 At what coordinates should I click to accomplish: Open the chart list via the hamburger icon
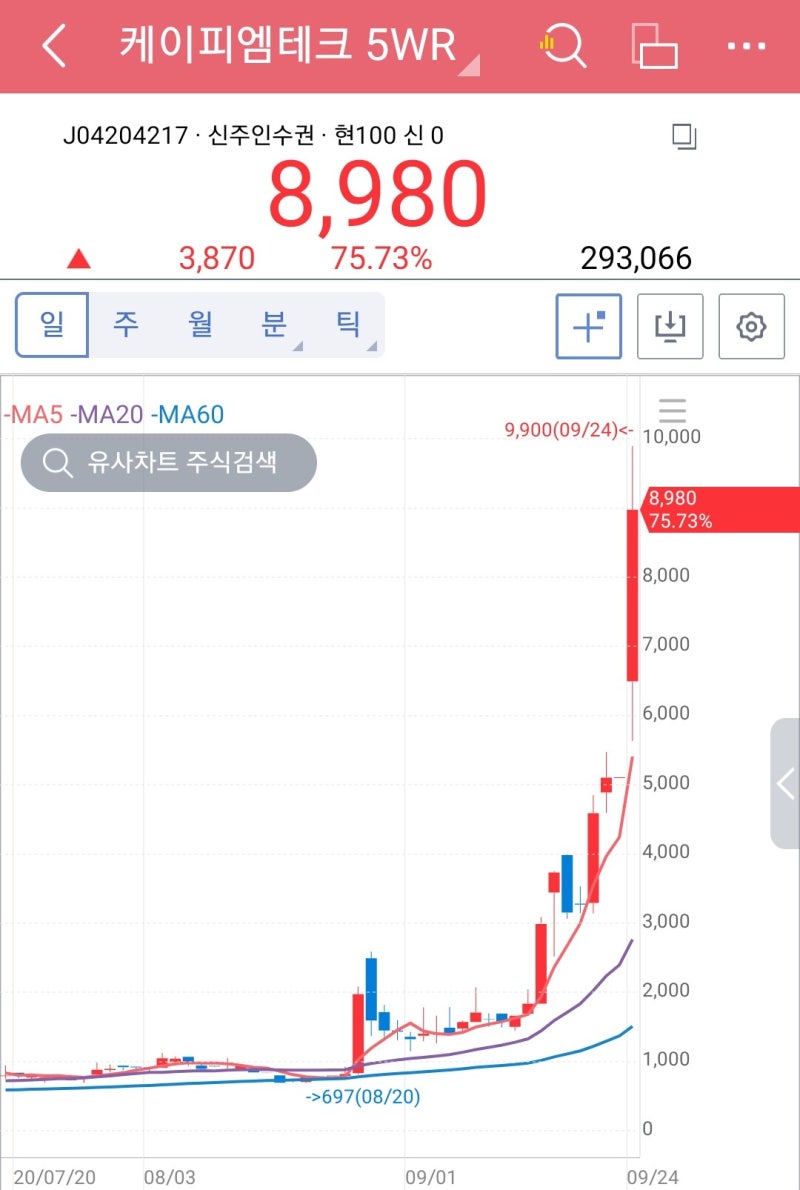[x=672, y=411]
